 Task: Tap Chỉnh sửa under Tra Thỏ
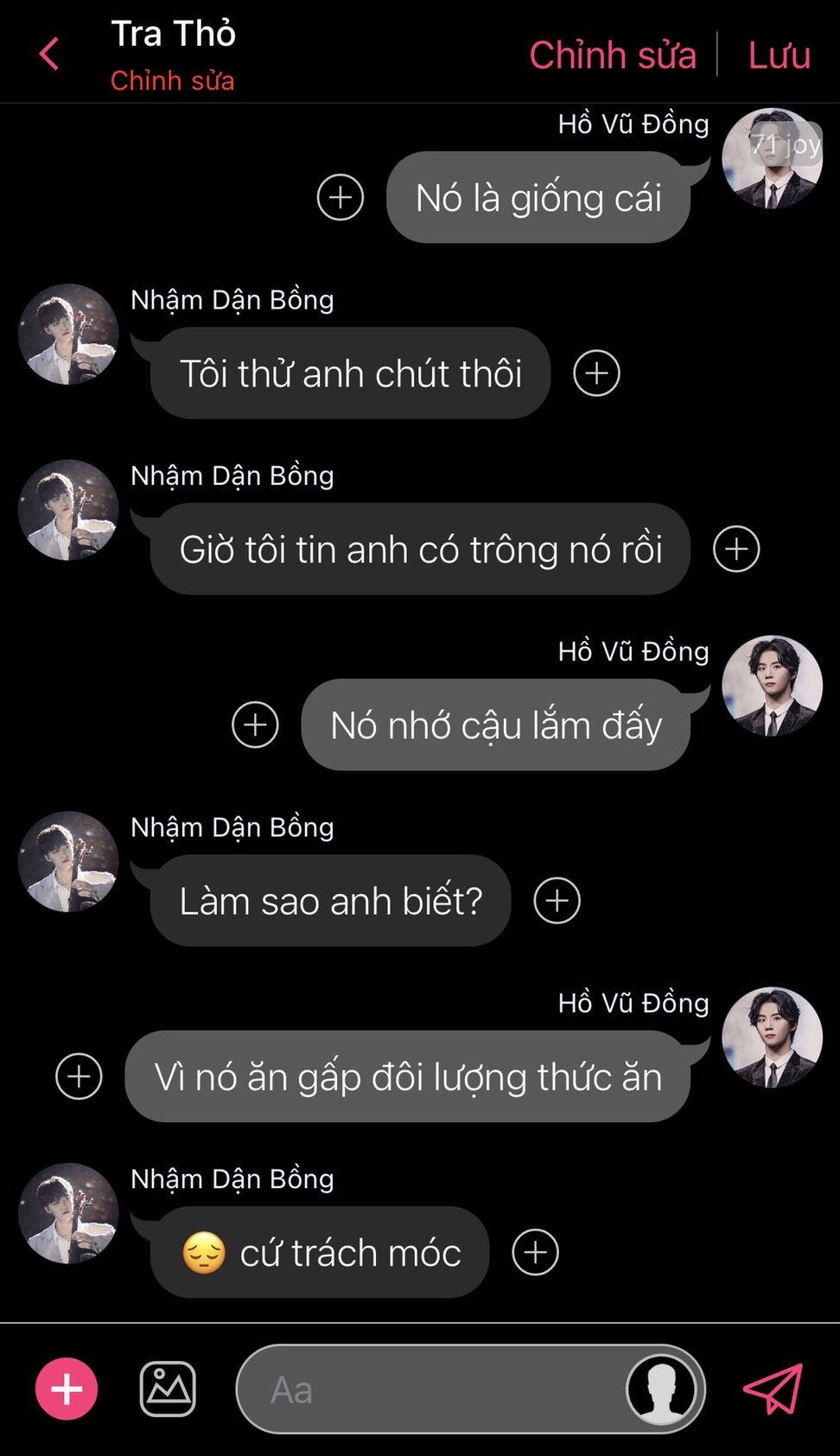click(172, 80)
